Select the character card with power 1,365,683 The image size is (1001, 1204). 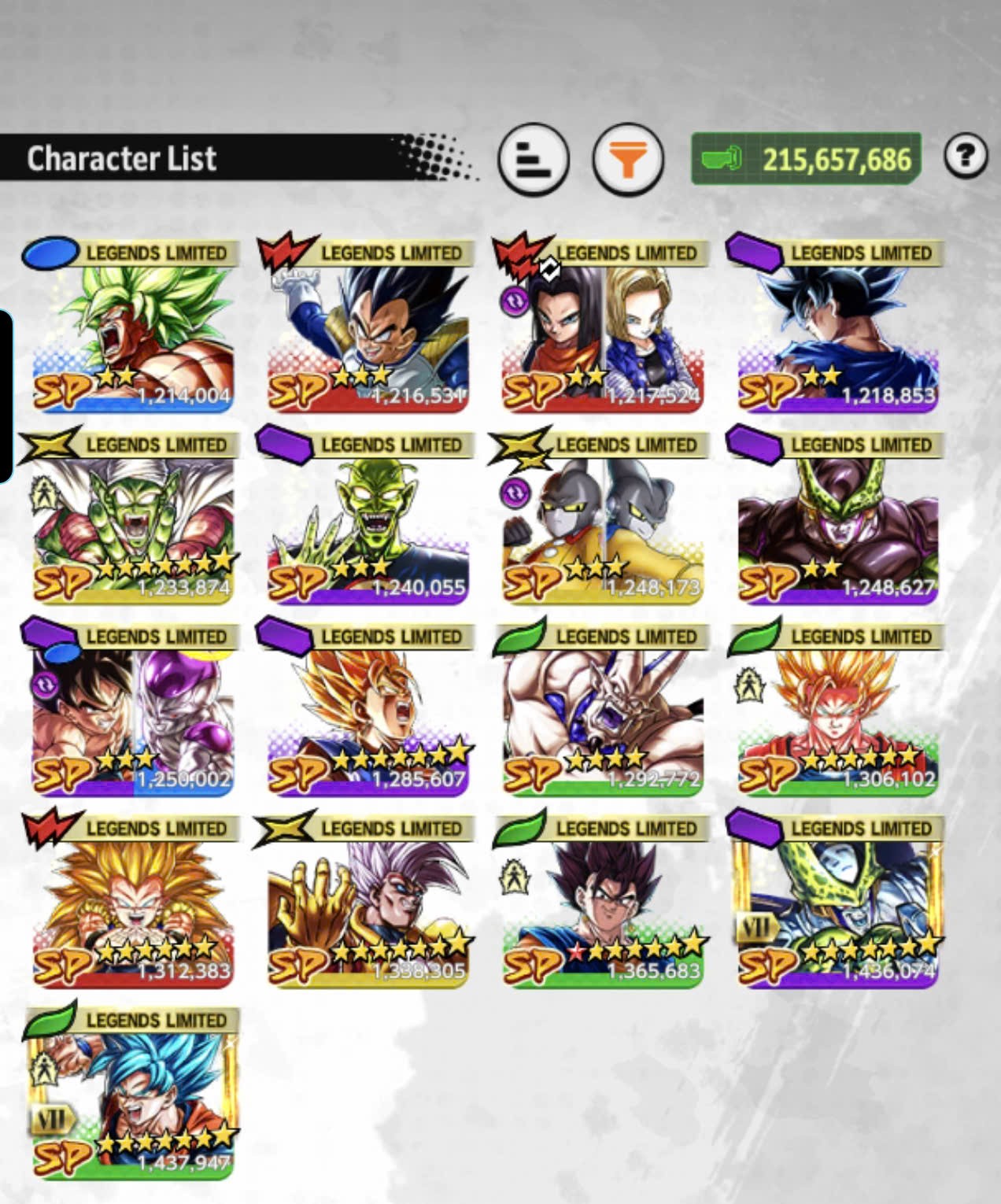602,902
